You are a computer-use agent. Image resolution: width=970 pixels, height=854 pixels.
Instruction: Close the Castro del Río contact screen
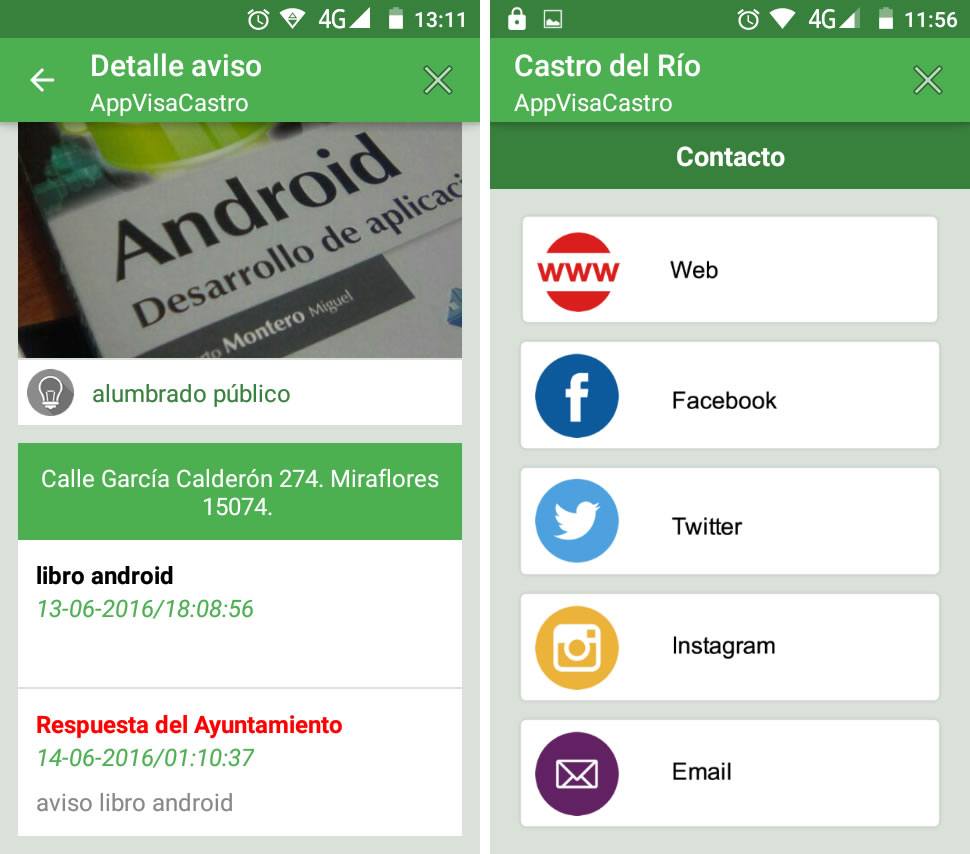pos(928,81)
